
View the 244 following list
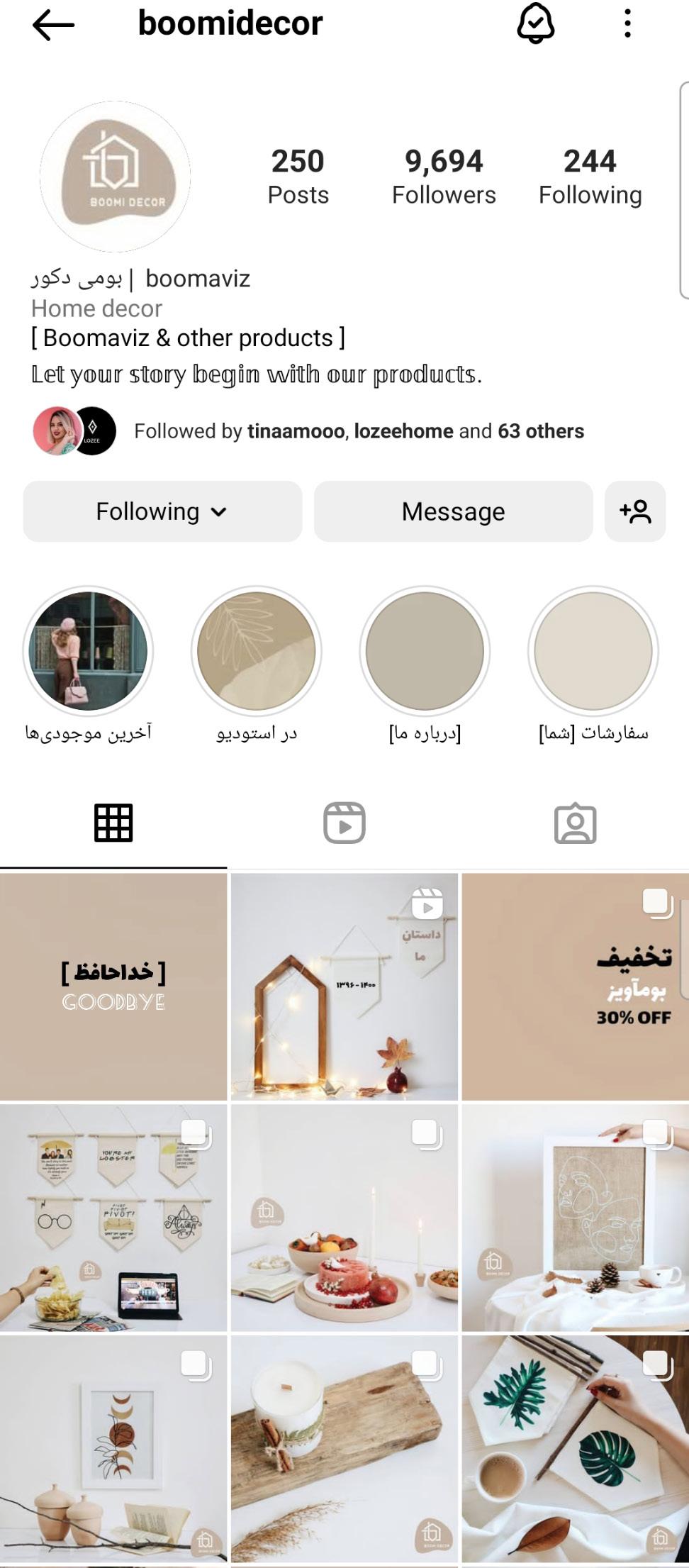pos(590,176)
